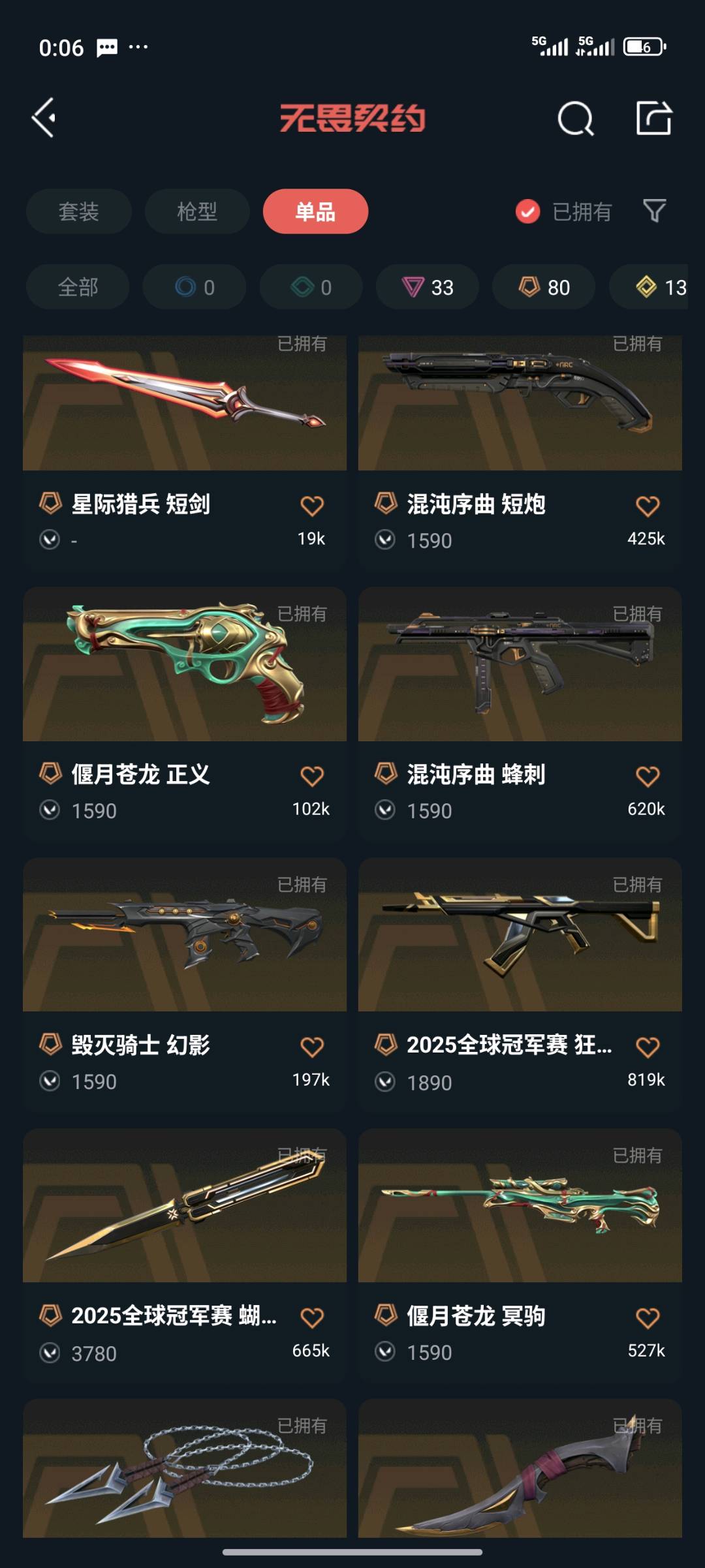Switch to the 套装 tab
The height and width of the screenshot is (1568, 705).
tap(79, 211)
